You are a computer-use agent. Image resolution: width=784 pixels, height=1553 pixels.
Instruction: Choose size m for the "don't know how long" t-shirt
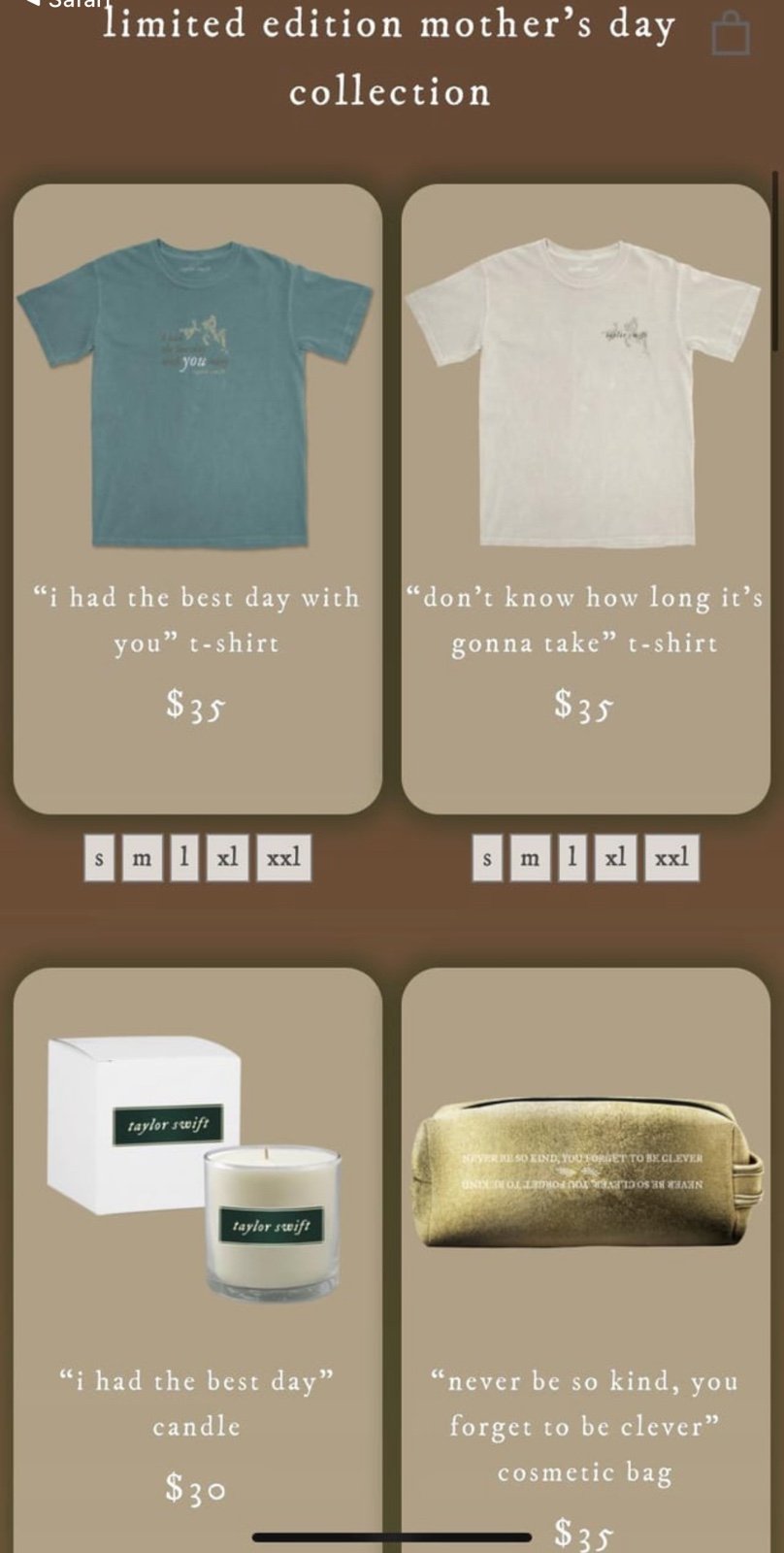point(530,858)
